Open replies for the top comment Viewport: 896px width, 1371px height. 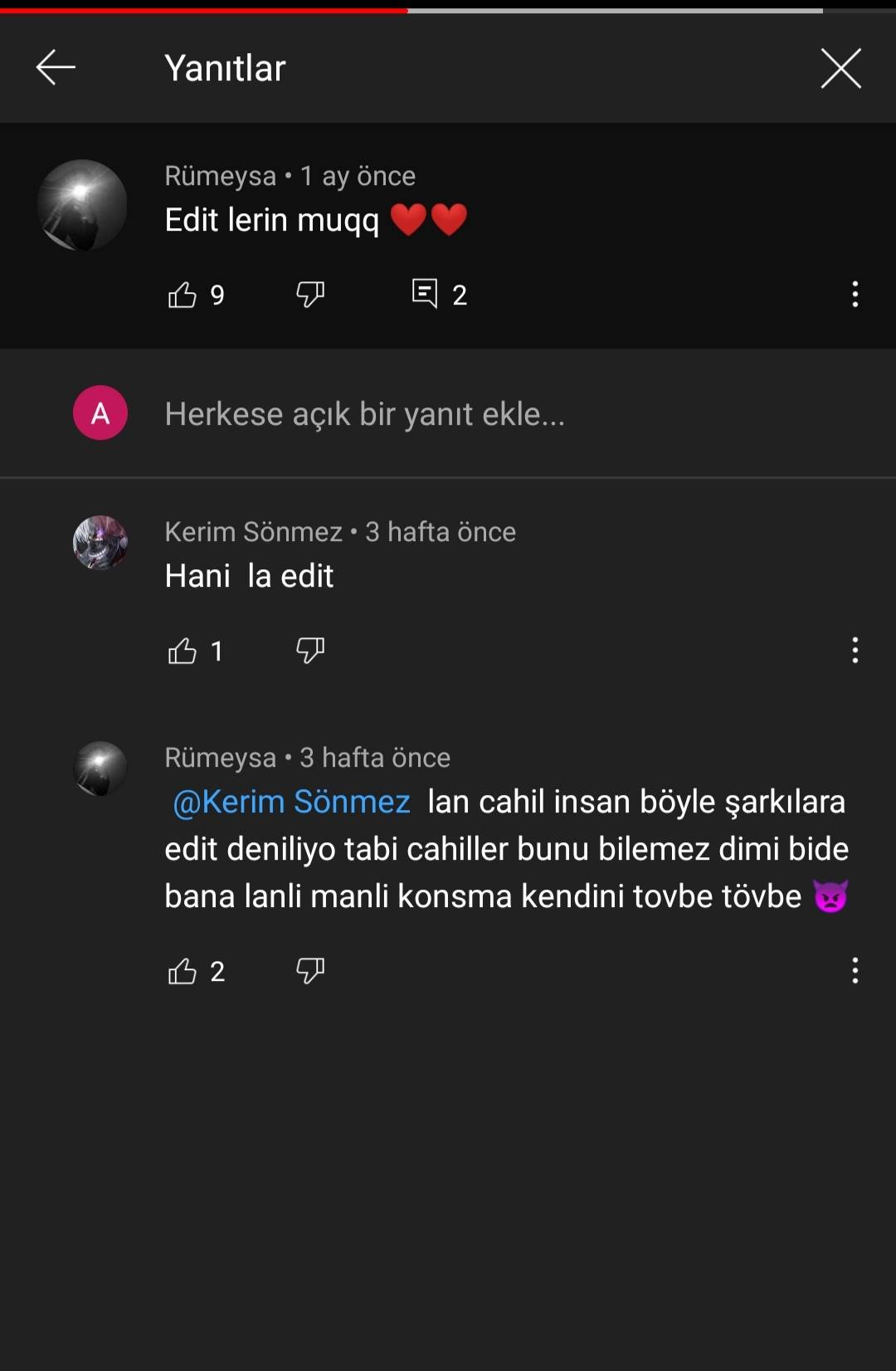pos(424,293)
